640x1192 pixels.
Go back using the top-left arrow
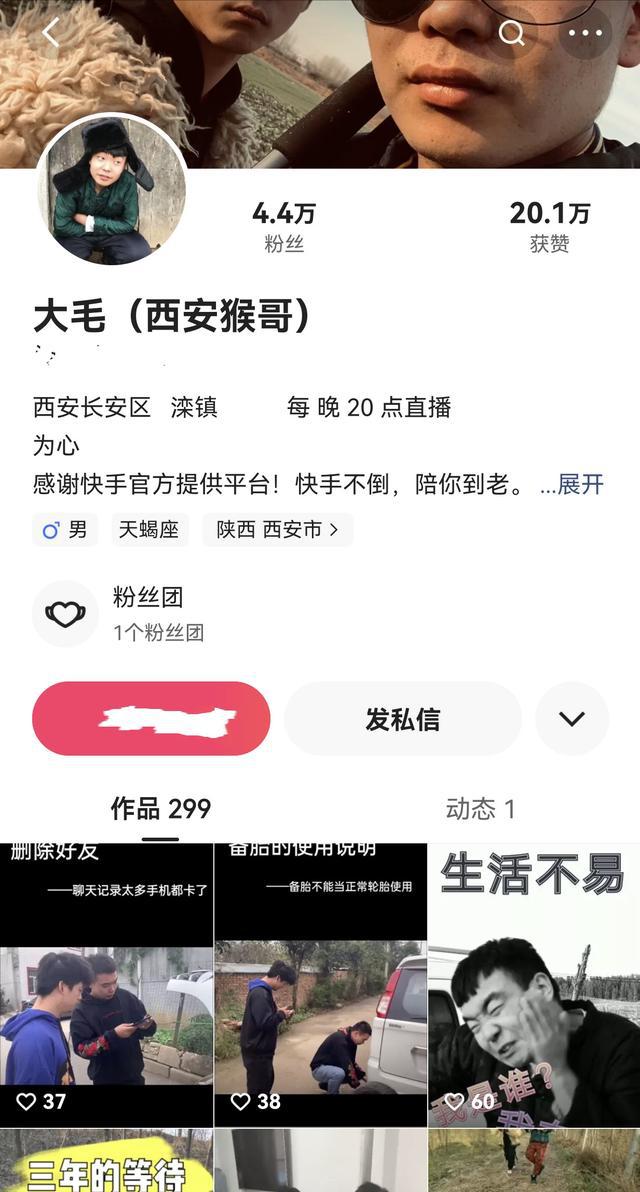point(51,33)
